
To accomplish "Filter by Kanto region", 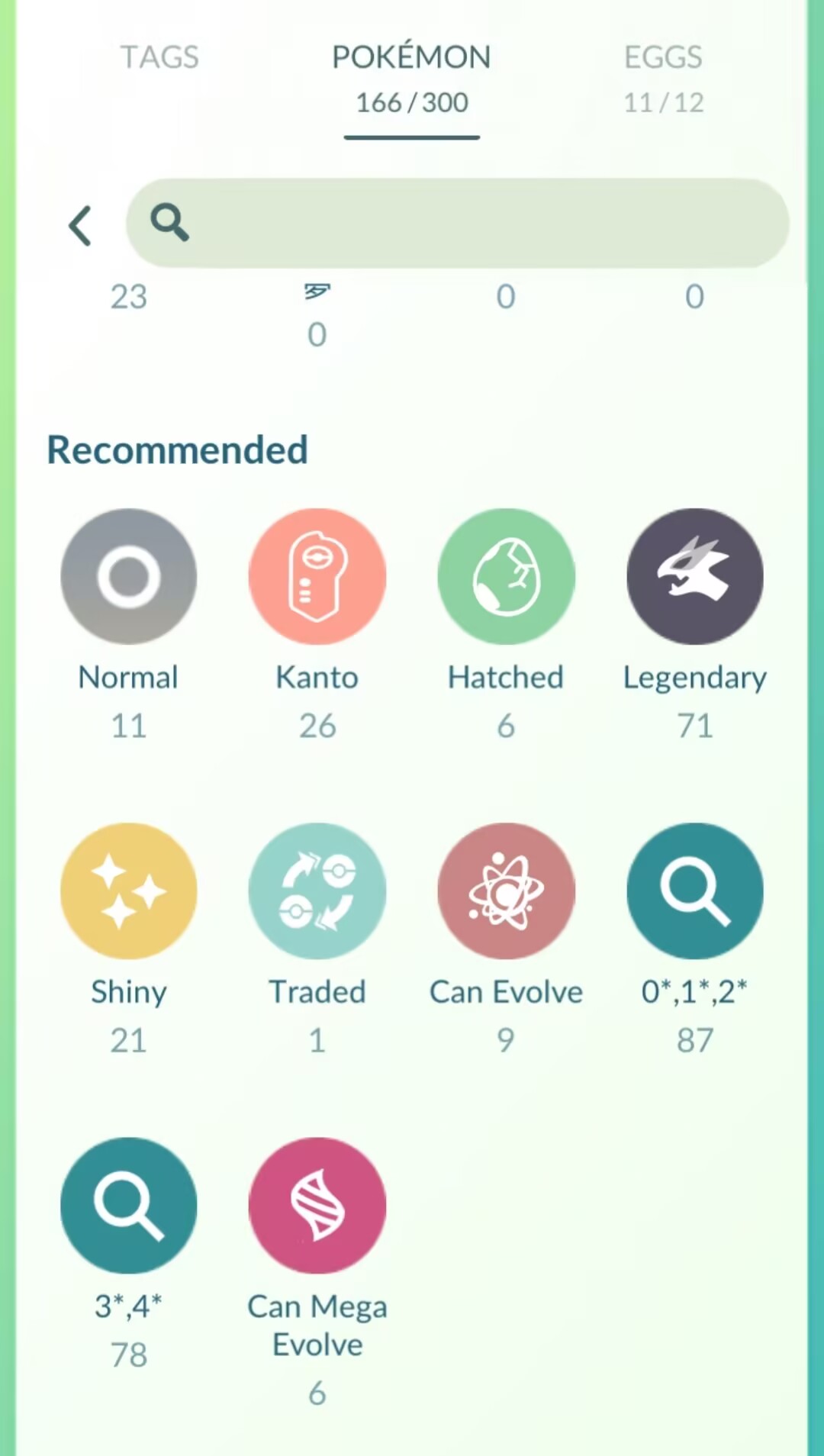I will 317,577.
